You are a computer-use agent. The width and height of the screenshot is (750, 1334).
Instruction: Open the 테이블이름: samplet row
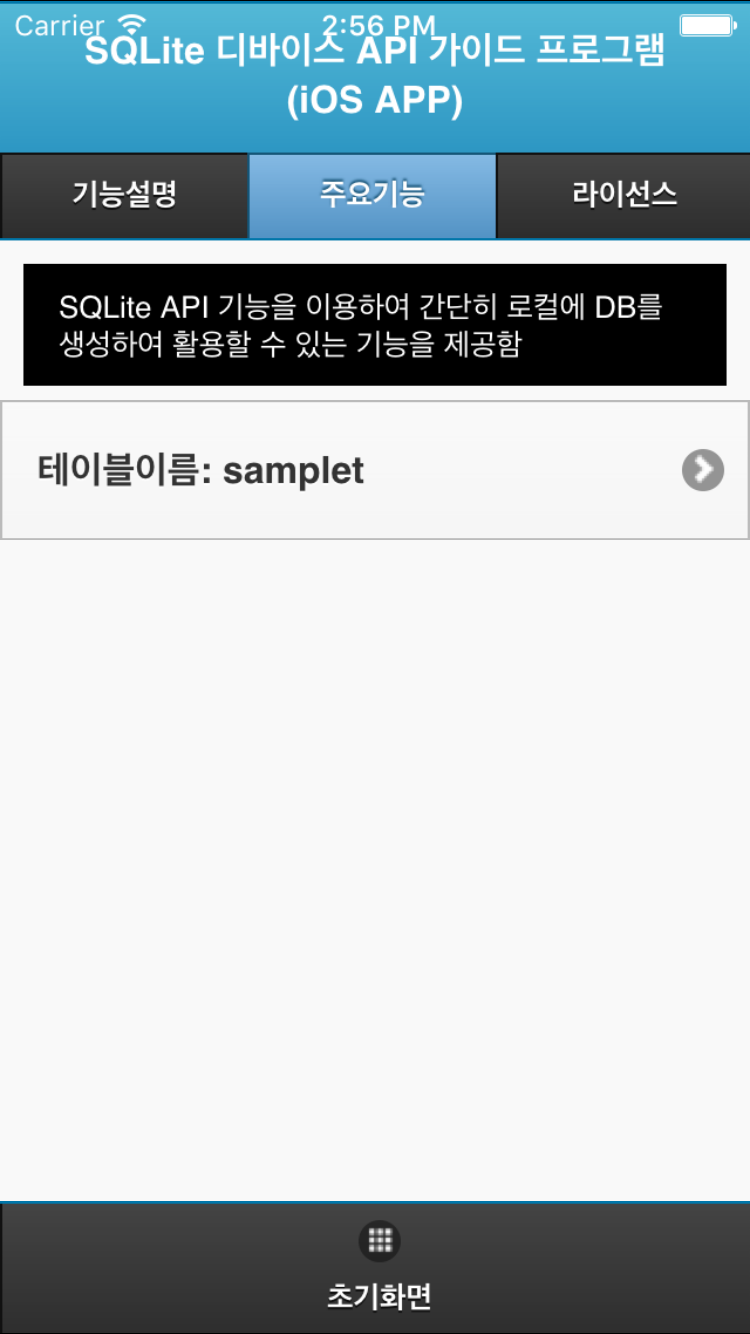(374, 470)
